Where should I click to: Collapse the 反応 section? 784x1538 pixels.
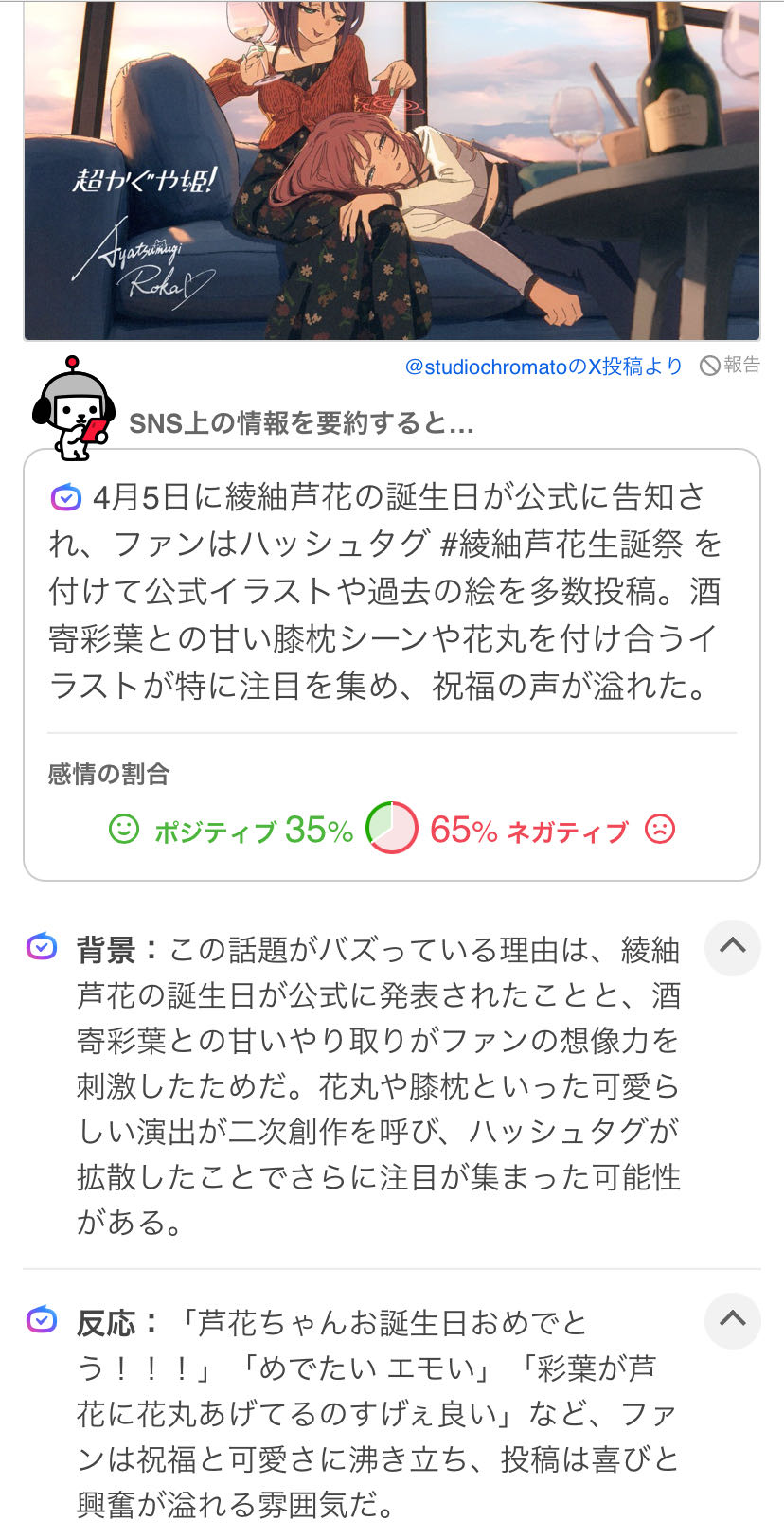pos(732,1320)
